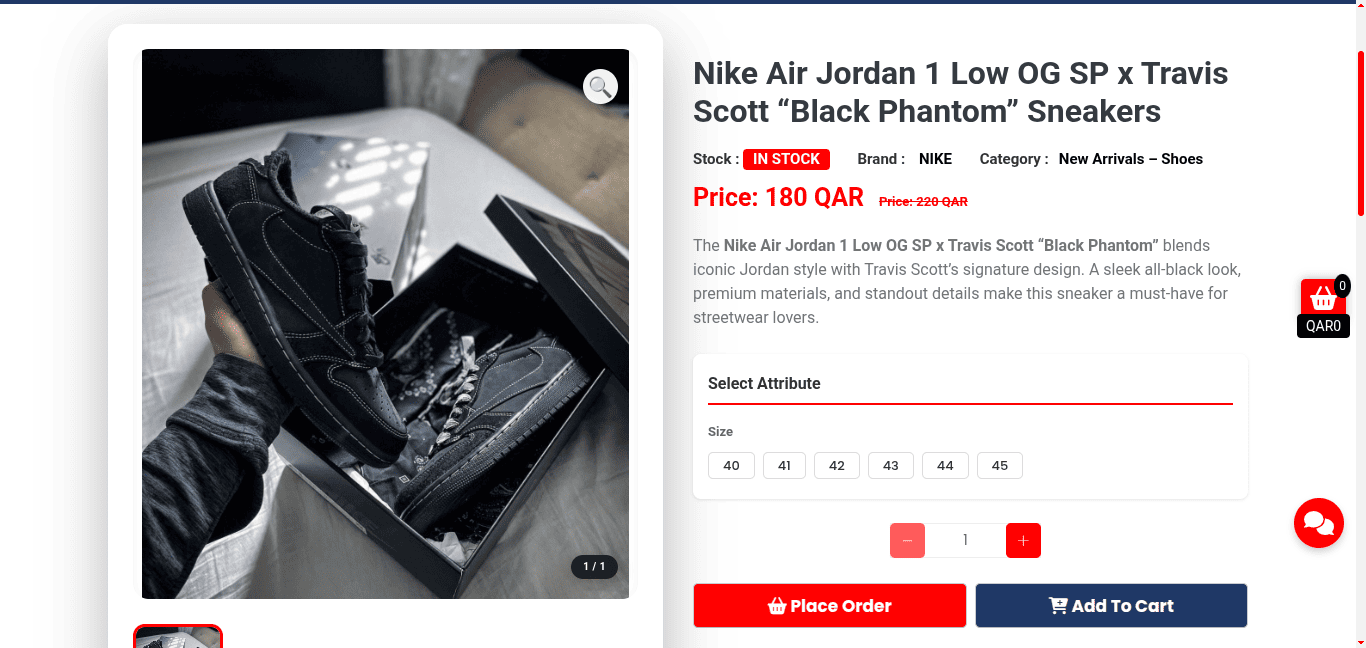1366x648 pixels.
Task: Decrease quantity with the minus button
Action: click(907, 541)
